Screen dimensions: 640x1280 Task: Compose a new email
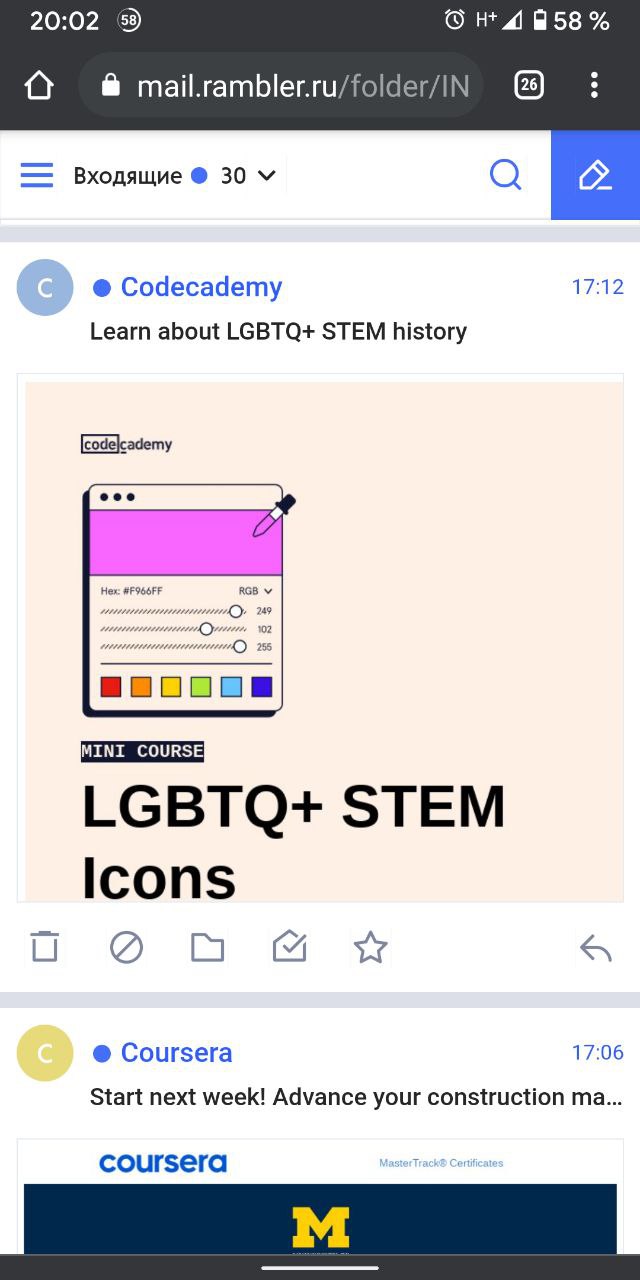coord(595,176)
